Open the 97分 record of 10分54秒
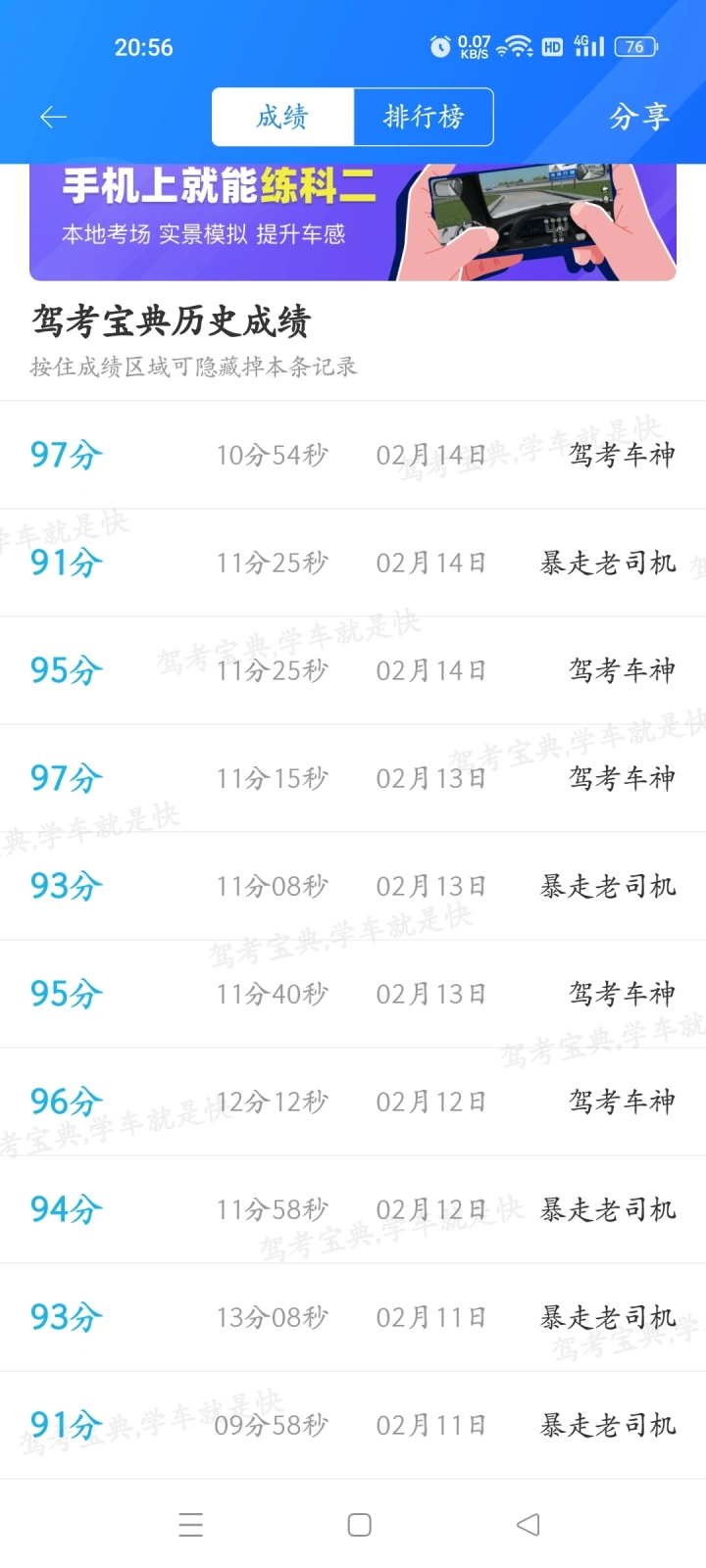Viewport: 706px width, 1568px height. pyautogui.click(x=353, y=455)
